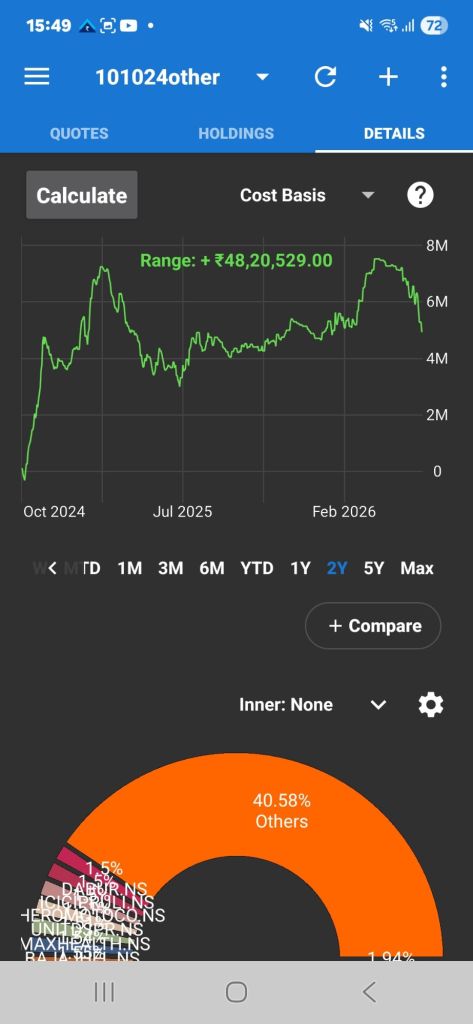Screen dimensions: 473x1024
Task: Expand the 101024other portfolio dropdown
Action: pyautogui.click(x=262, y=77)
